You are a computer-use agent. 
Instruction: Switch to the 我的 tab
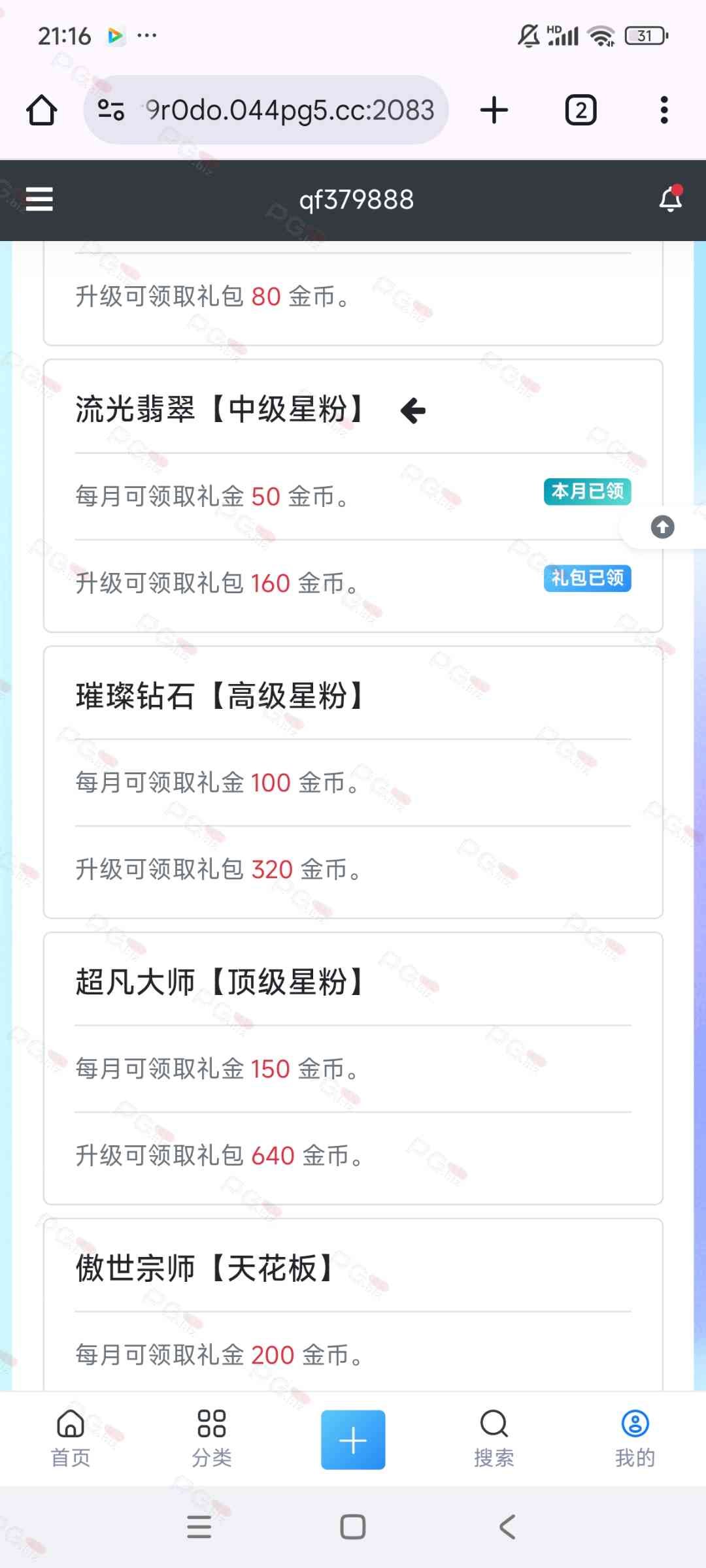coord(635,1438)
